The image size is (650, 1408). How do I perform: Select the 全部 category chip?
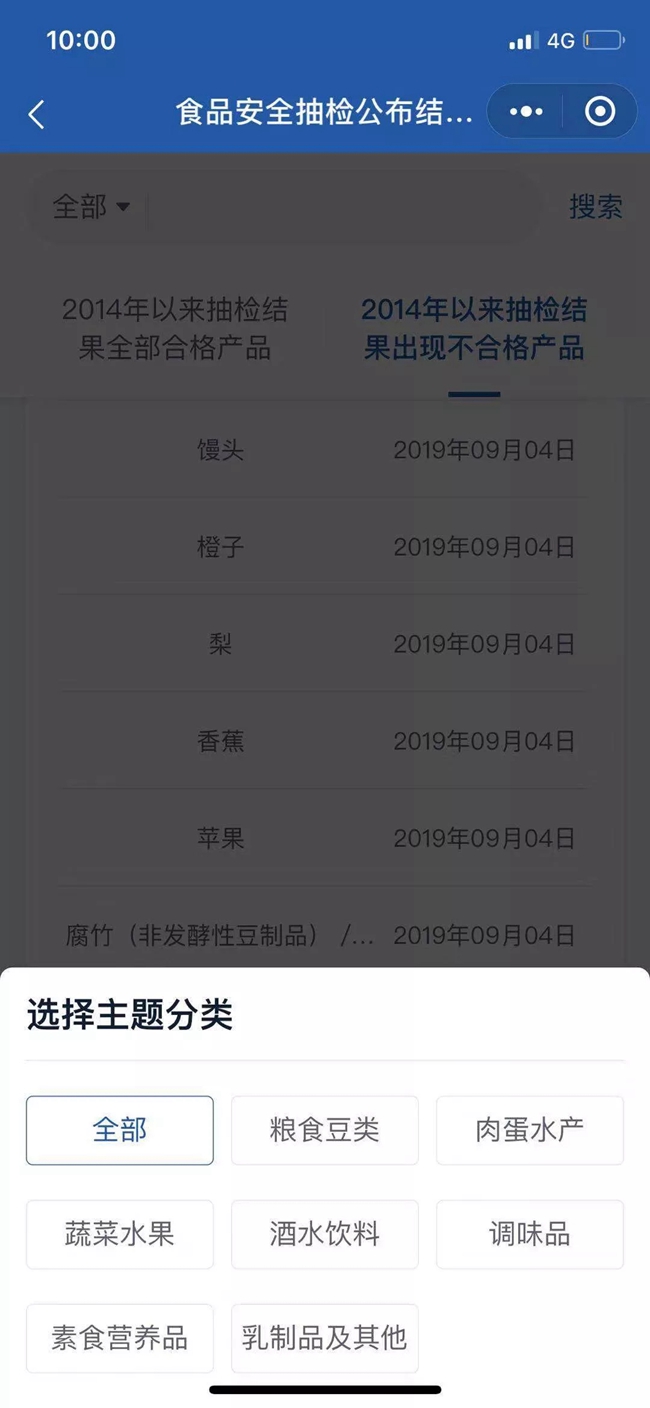tap(120, 1130)
